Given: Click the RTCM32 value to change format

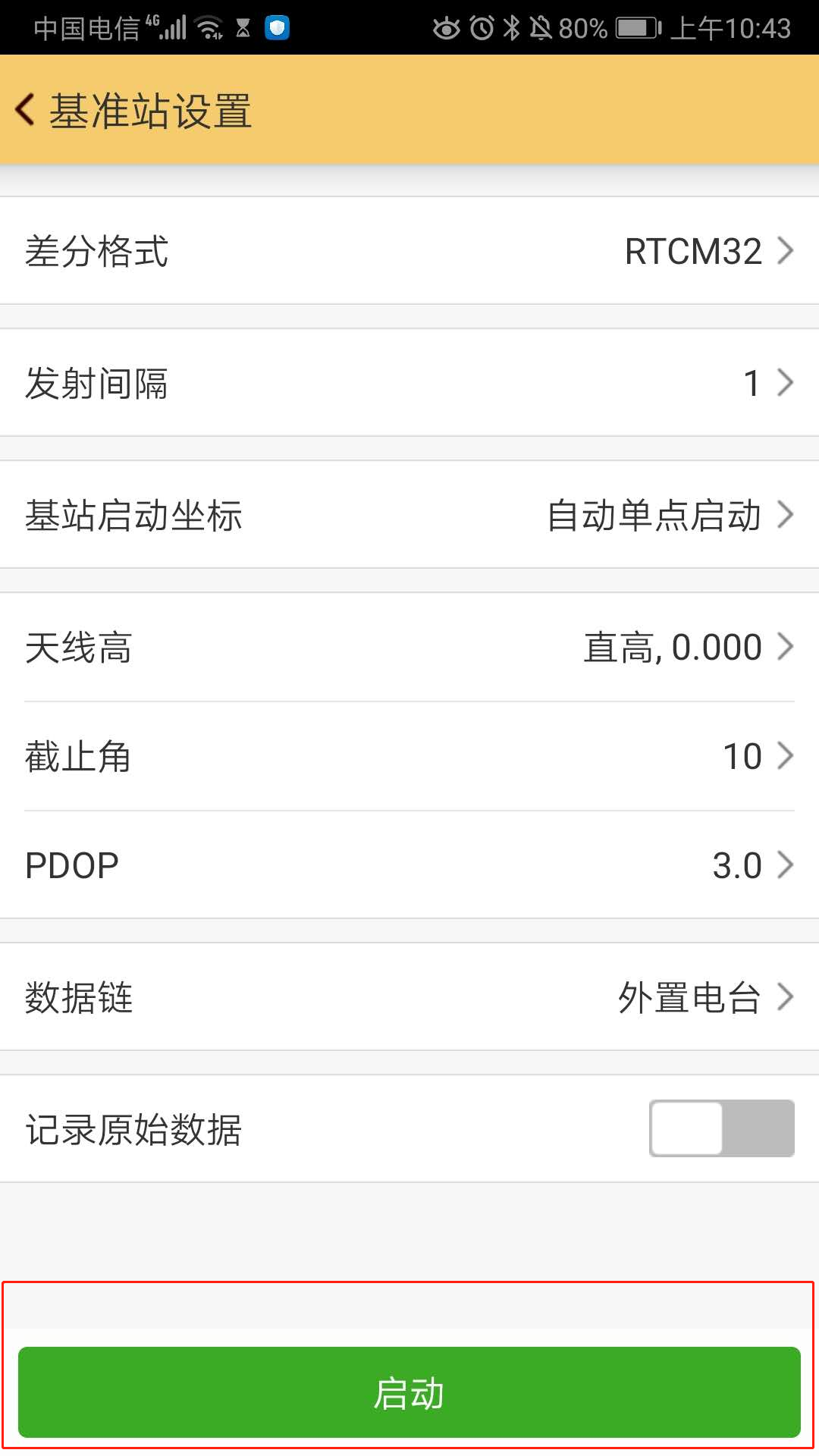Looking at the screenshot, I should tap(692, 251).
